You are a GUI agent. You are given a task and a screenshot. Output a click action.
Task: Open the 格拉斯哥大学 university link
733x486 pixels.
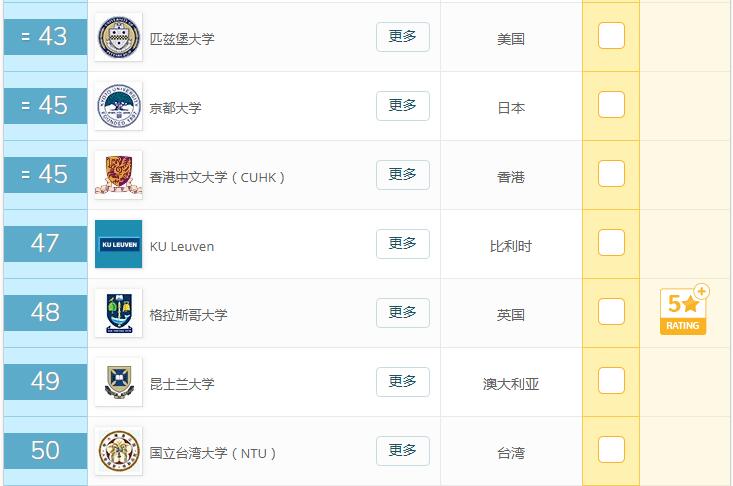click(188, 315)
